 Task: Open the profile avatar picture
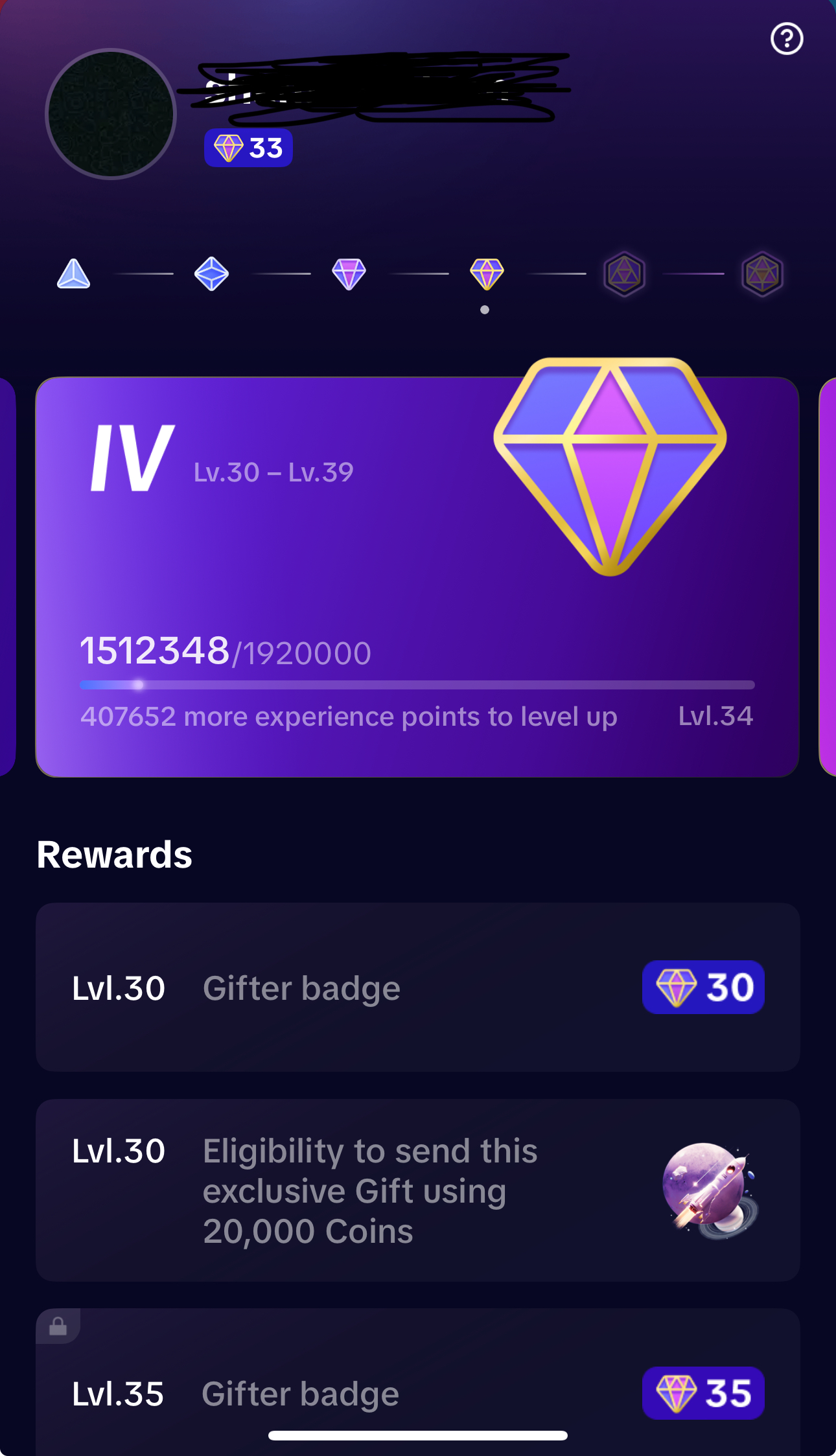pos(111,114)
